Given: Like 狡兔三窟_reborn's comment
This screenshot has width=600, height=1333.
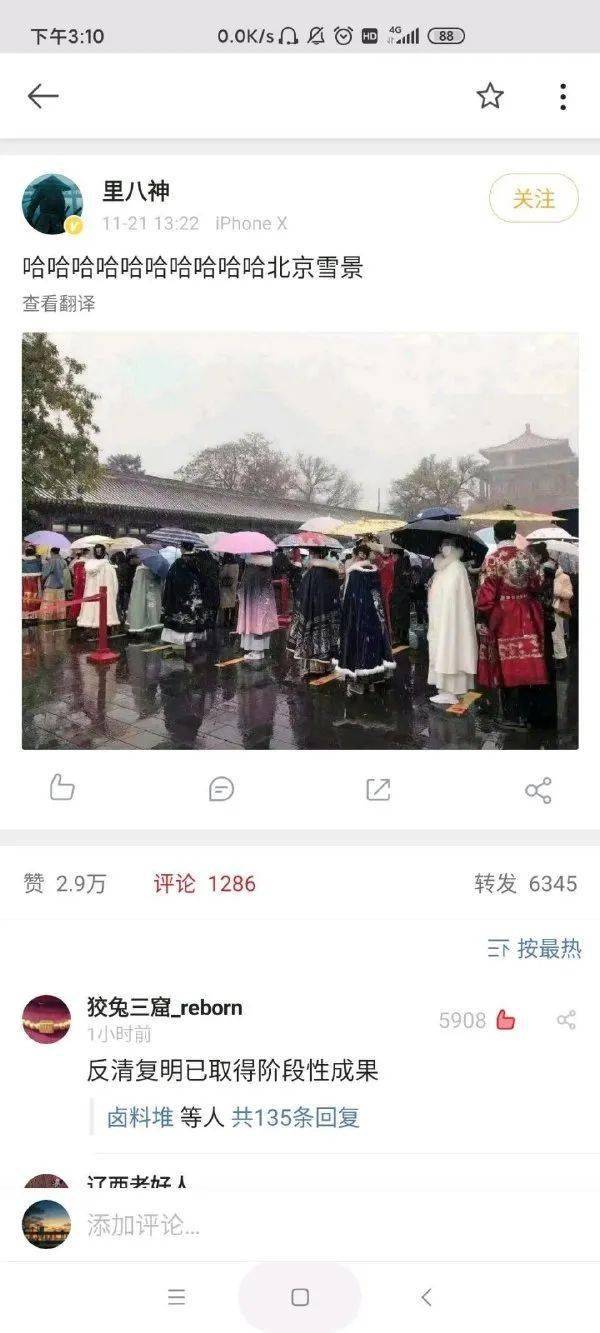Looking at the screenshot, I should tap(505, 1020).
